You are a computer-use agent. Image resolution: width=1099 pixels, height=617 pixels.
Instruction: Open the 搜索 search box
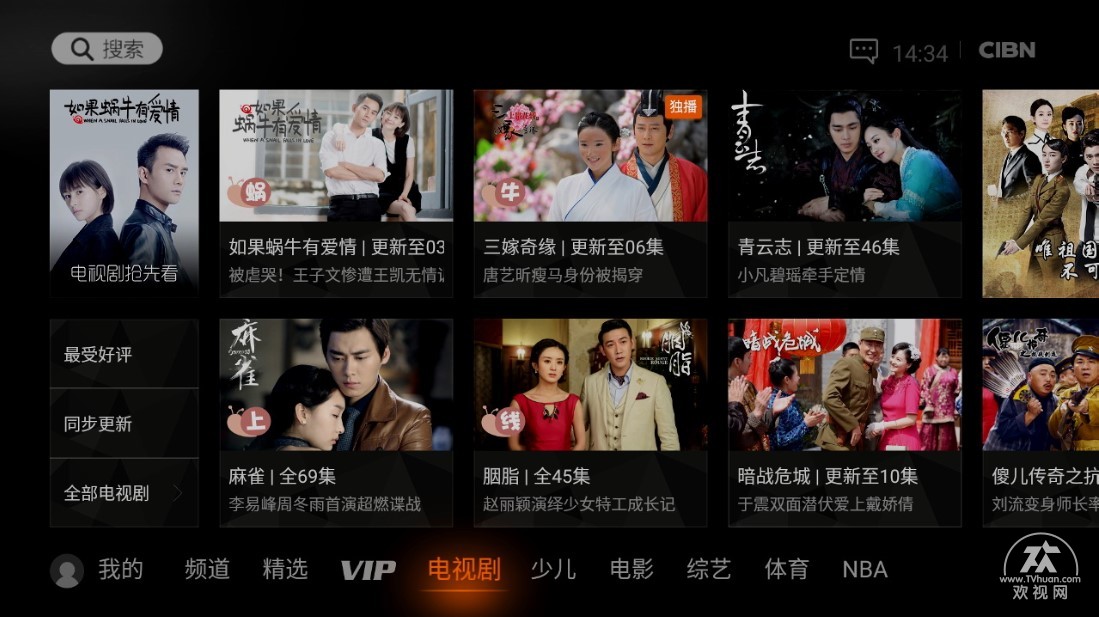[x=107, y=49]
